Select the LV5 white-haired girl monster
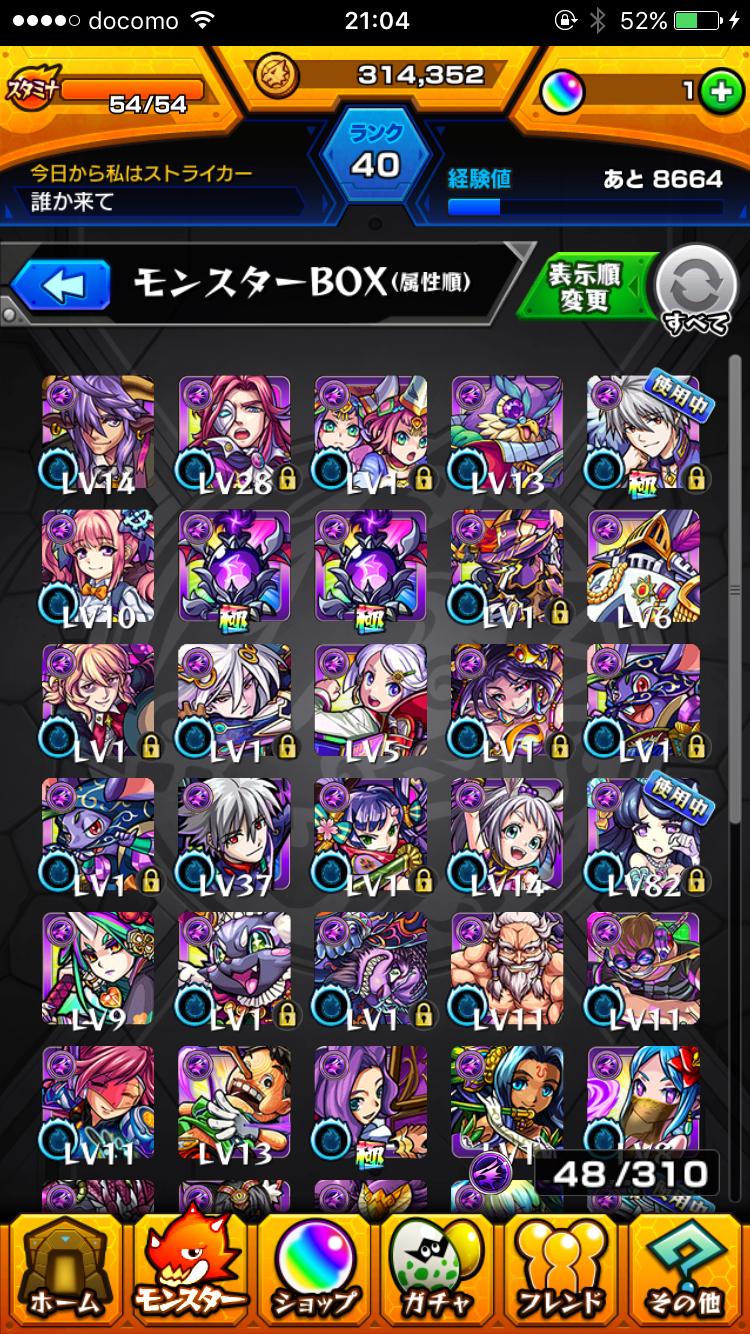The height and width of the screenshot is (1334, 750). [x=371, y=702]
